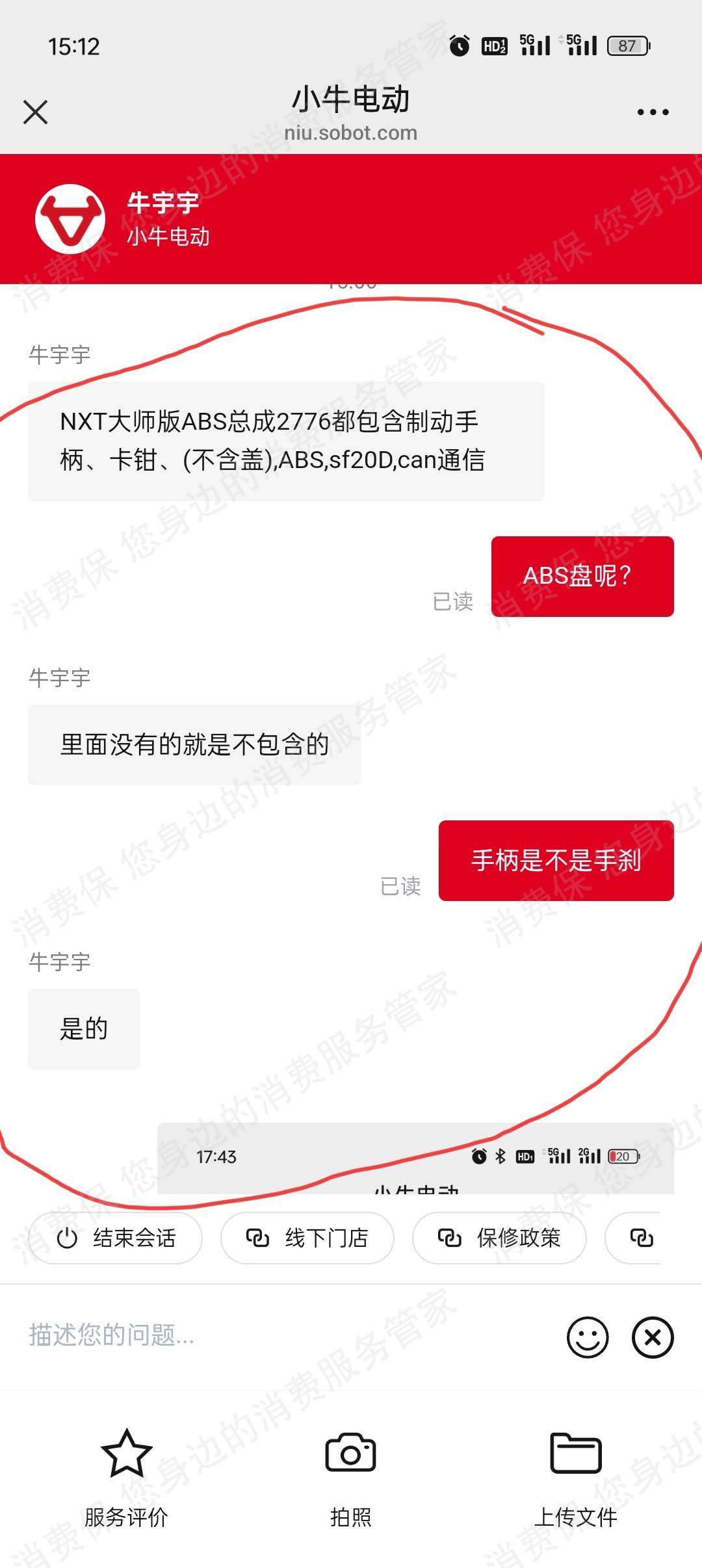Screen dimensions: 702x1568
Task: Open the screenshot image sent in chat
Action: 416,1158
